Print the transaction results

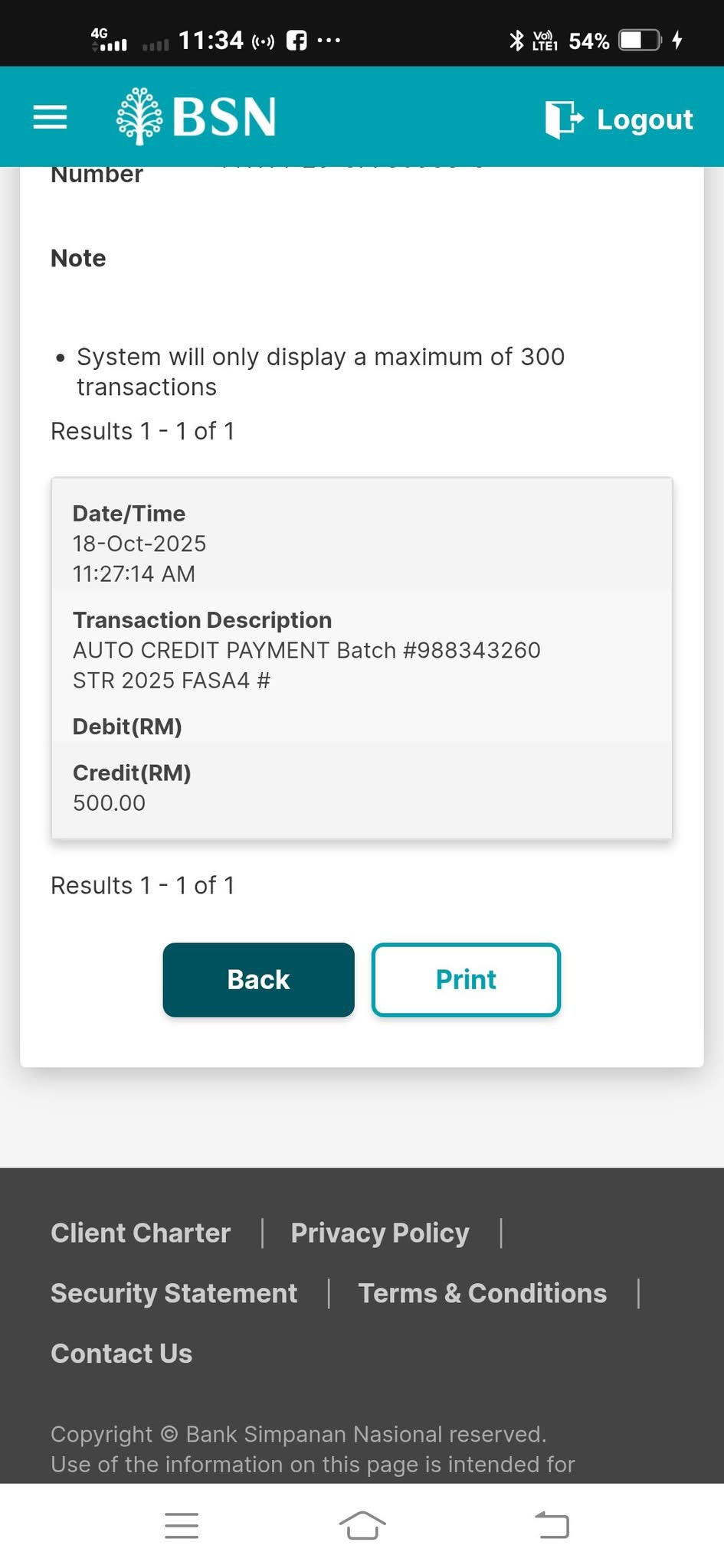coord(466,979)
